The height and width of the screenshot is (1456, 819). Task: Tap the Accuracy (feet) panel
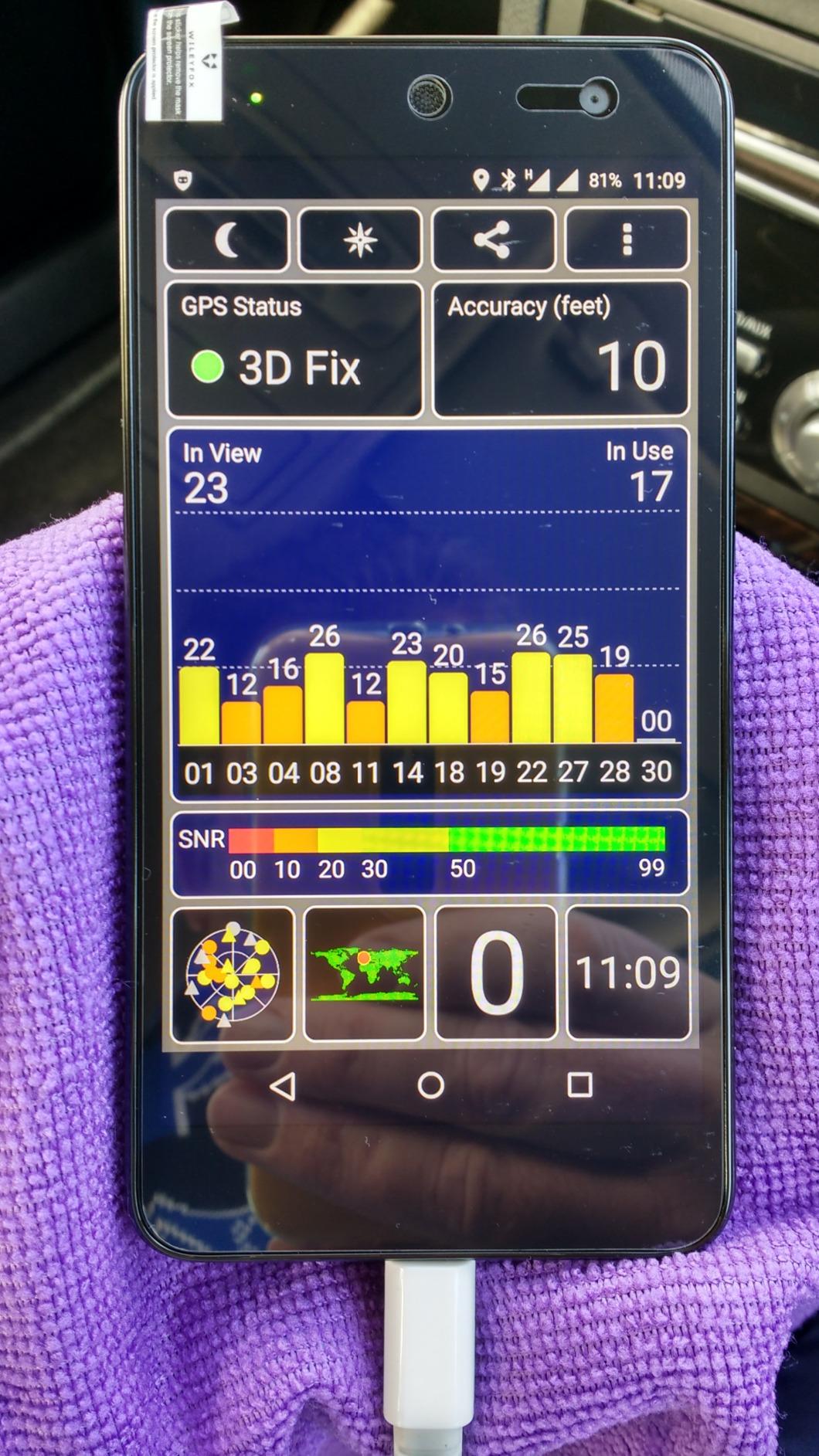(x=561, y=349)
